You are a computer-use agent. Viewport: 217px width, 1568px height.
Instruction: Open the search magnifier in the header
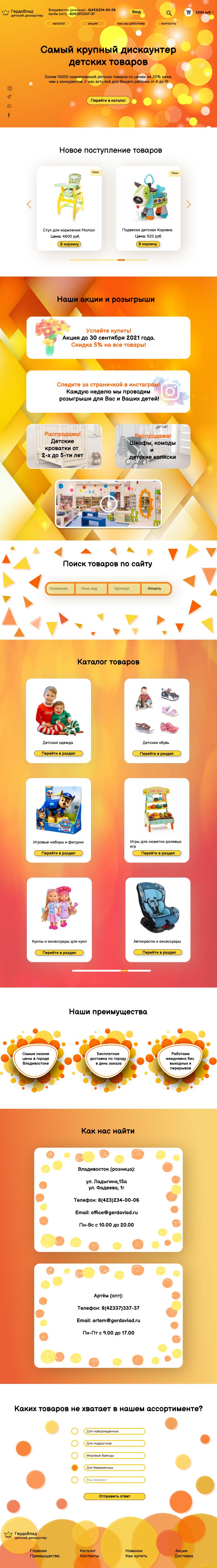pos(169,13)
